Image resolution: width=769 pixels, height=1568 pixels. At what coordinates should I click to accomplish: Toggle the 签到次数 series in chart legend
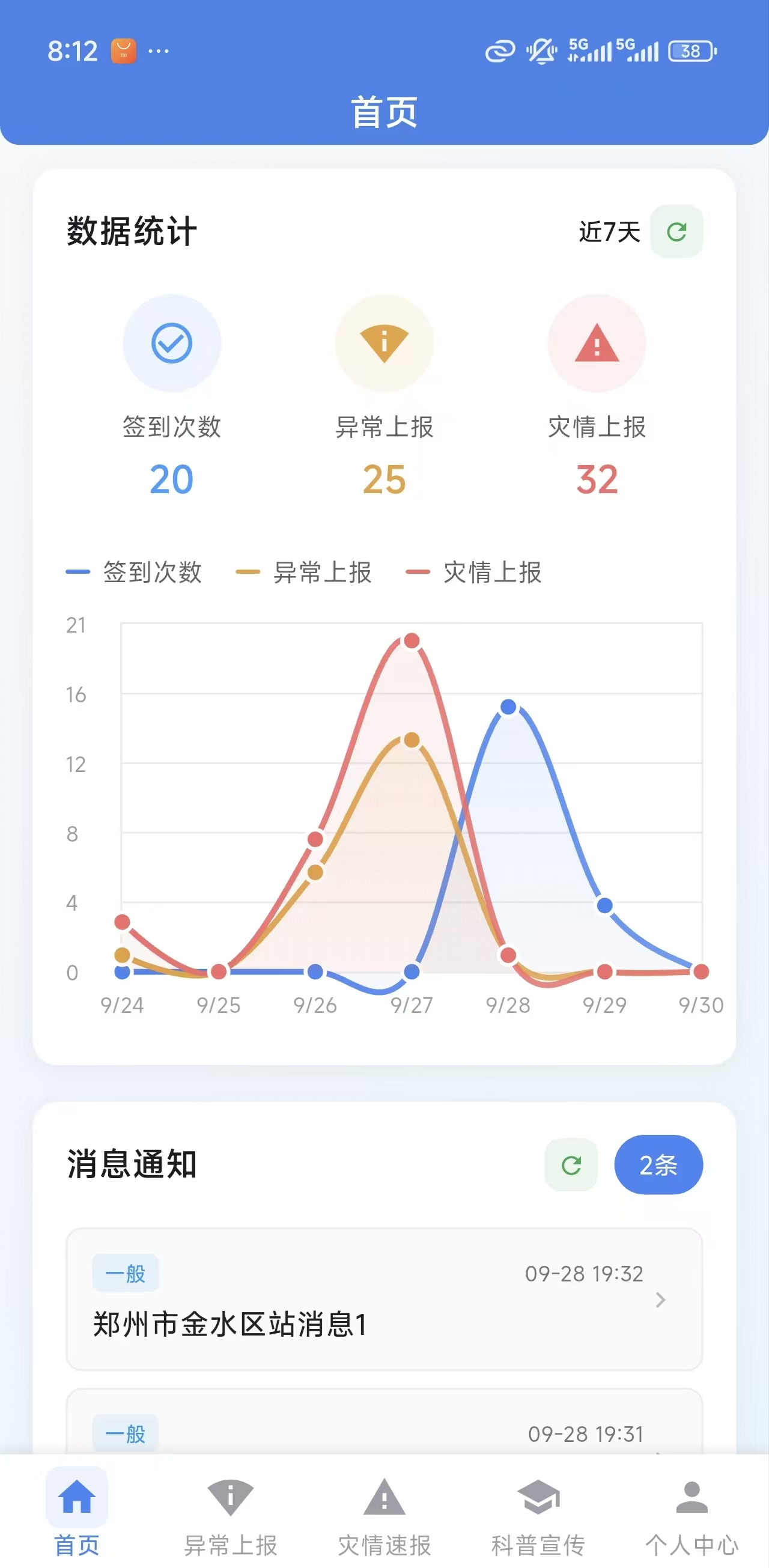pyautogui.click(x=134, y=572)
